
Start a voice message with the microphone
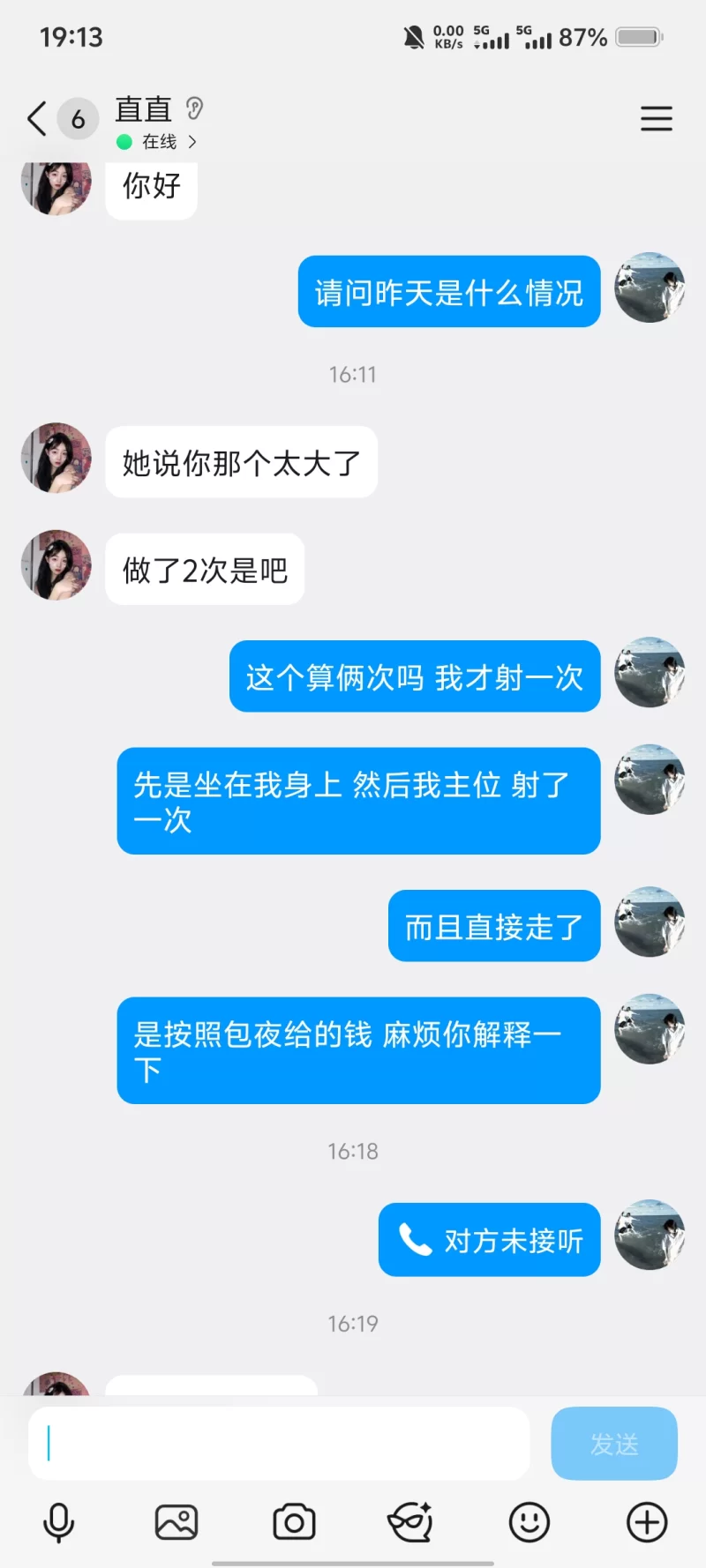pyautogui.click(x=59, y=1523)
